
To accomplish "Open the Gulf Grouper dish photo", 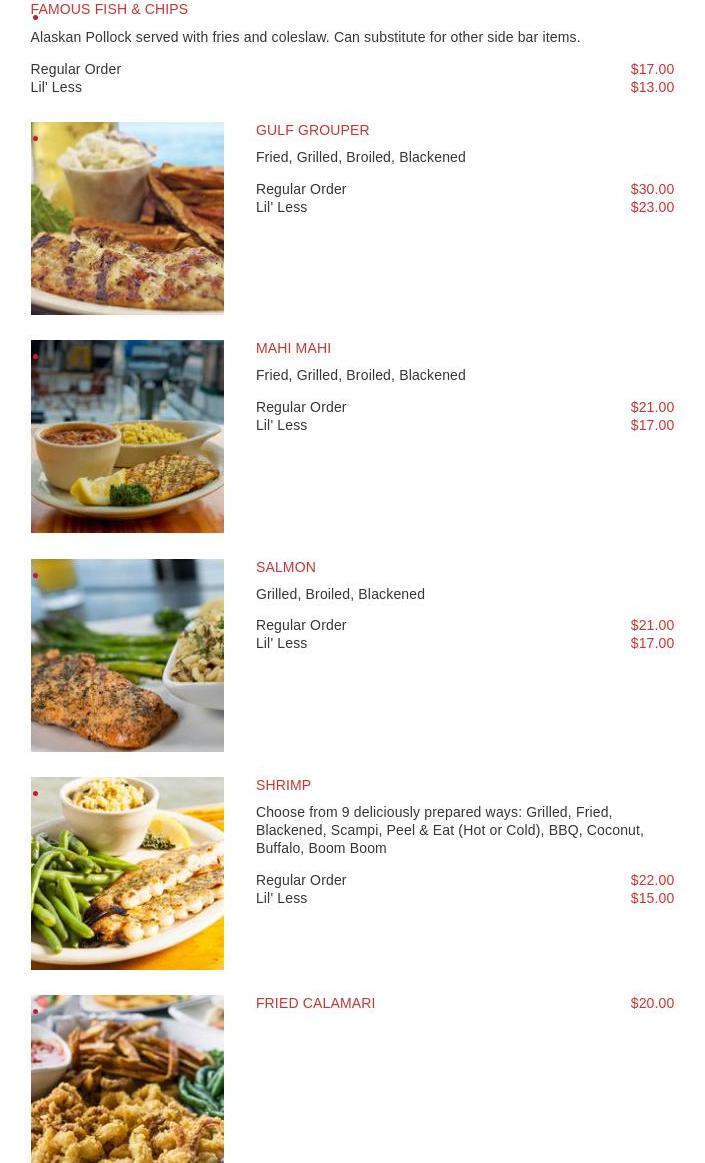I will tap(127, 218).
